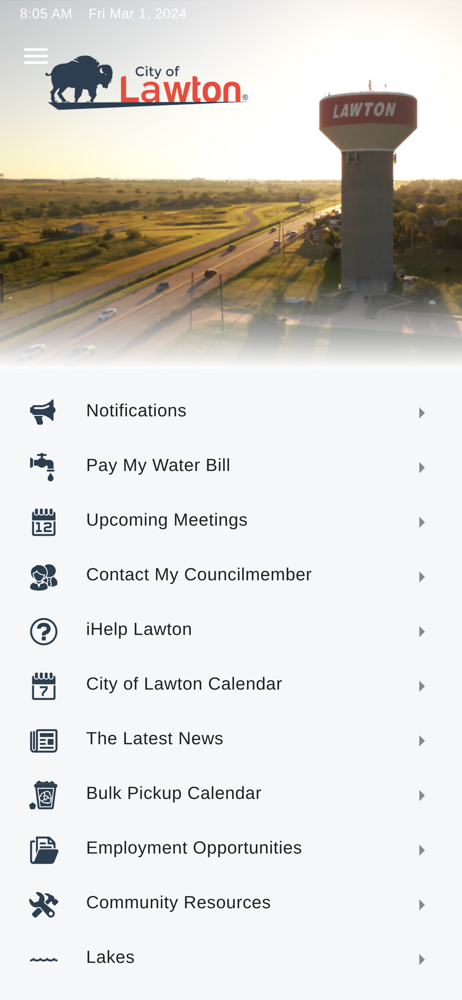Select Pay My Water Bill
The width and height of the screenshot is (462, 1000).
[x=231, y=466]
